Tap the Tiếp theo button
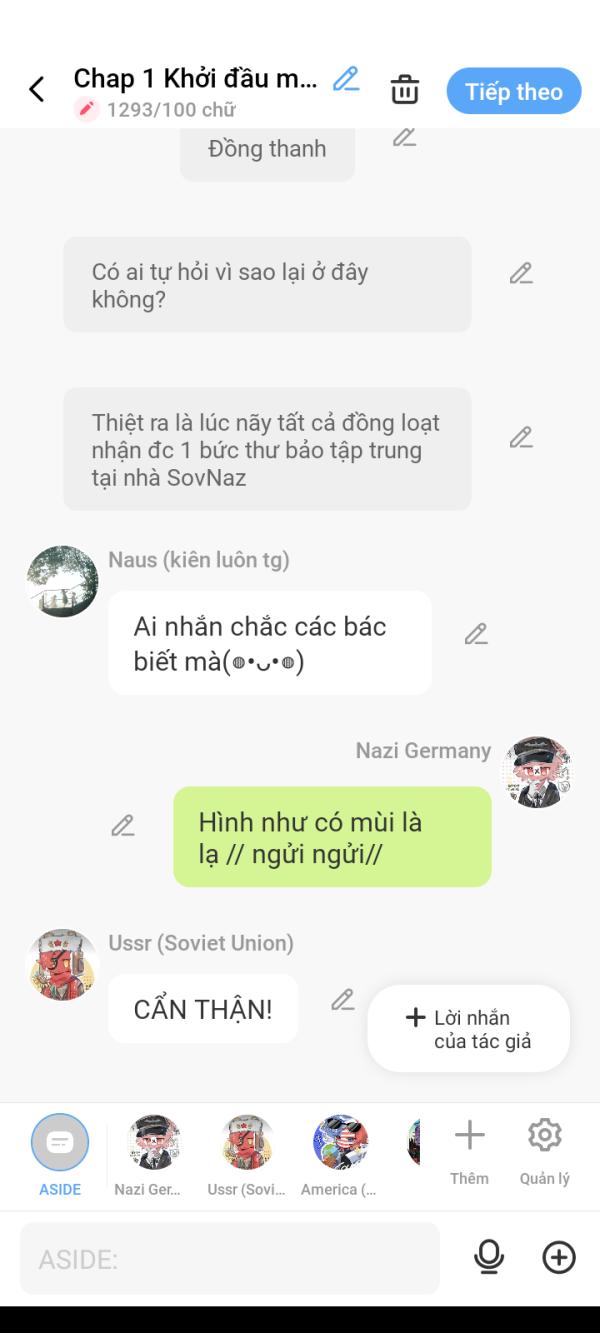Screen dimensions: 600x1333 pyautogui.click(x=514, y=91)
